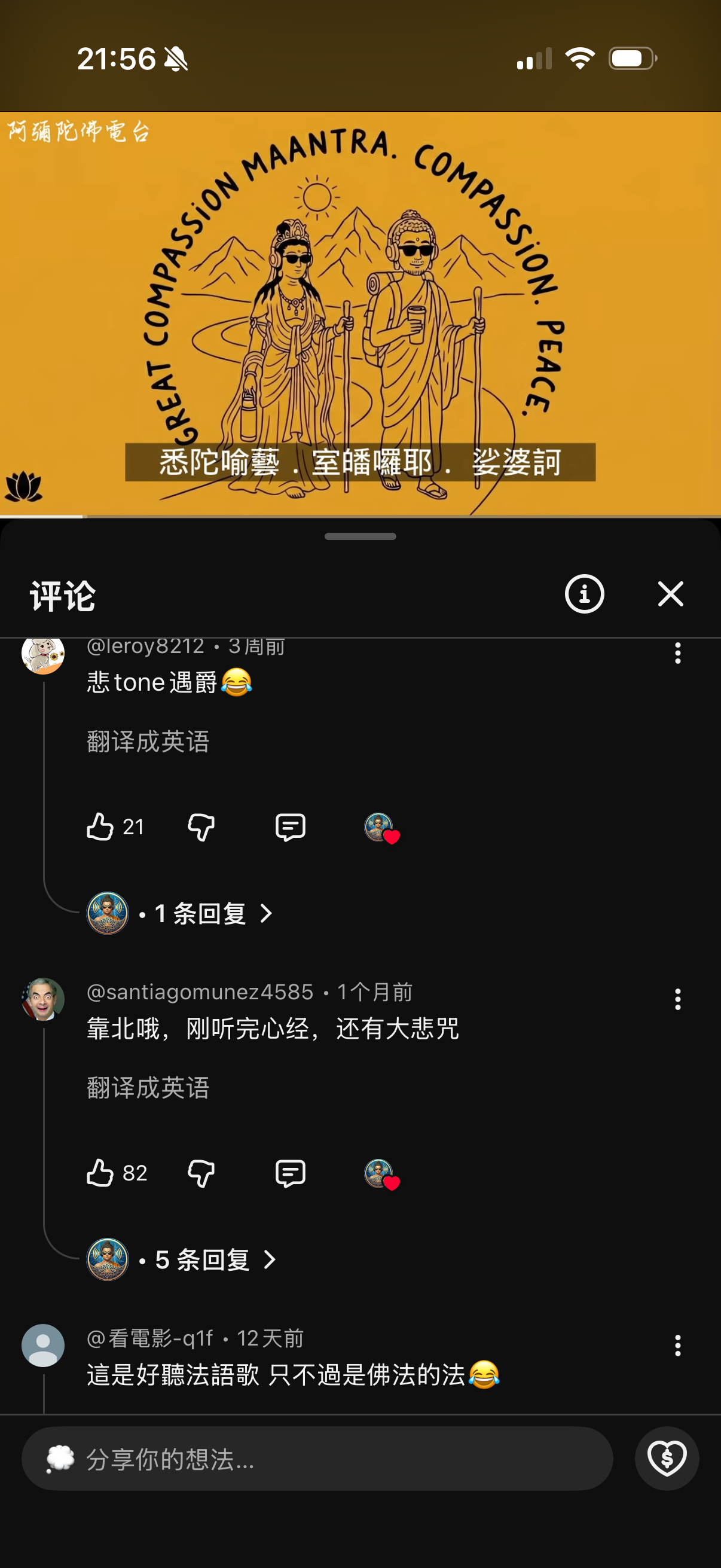The image size is (721, 1568).
Task: Dislike the comment by @santiagomunez4585
Action: click(201, 1173)
